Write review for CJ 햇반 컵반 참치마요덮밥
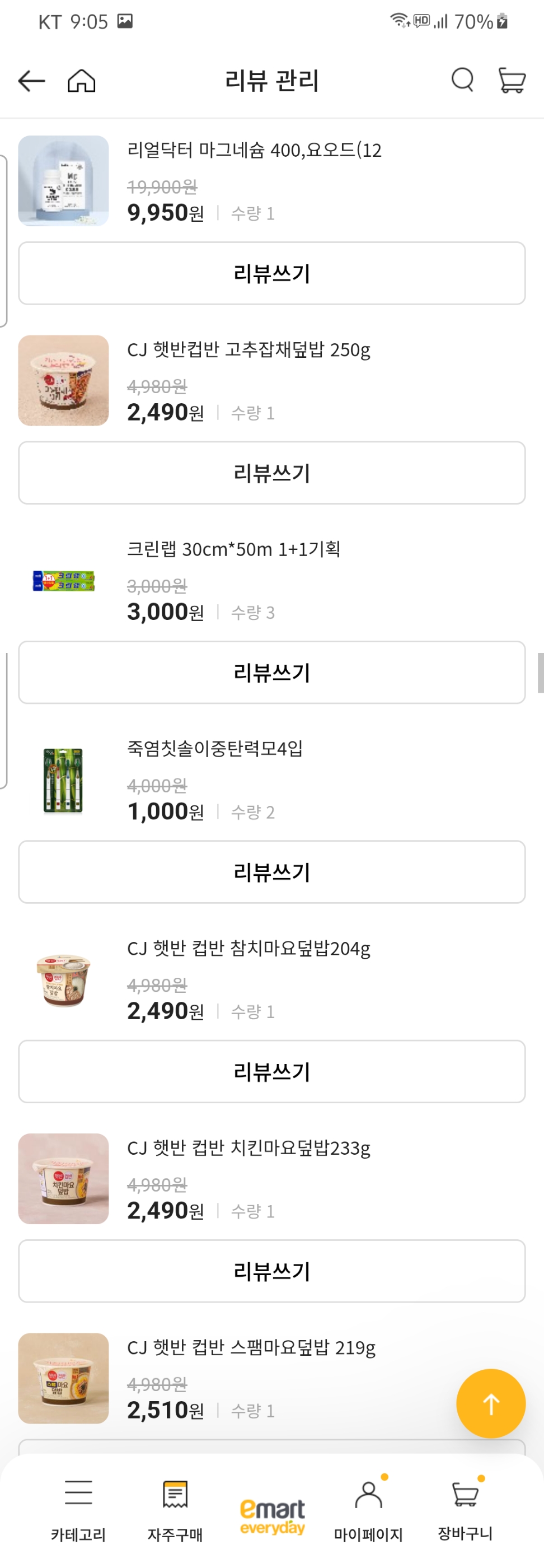 coord(272,1072)
